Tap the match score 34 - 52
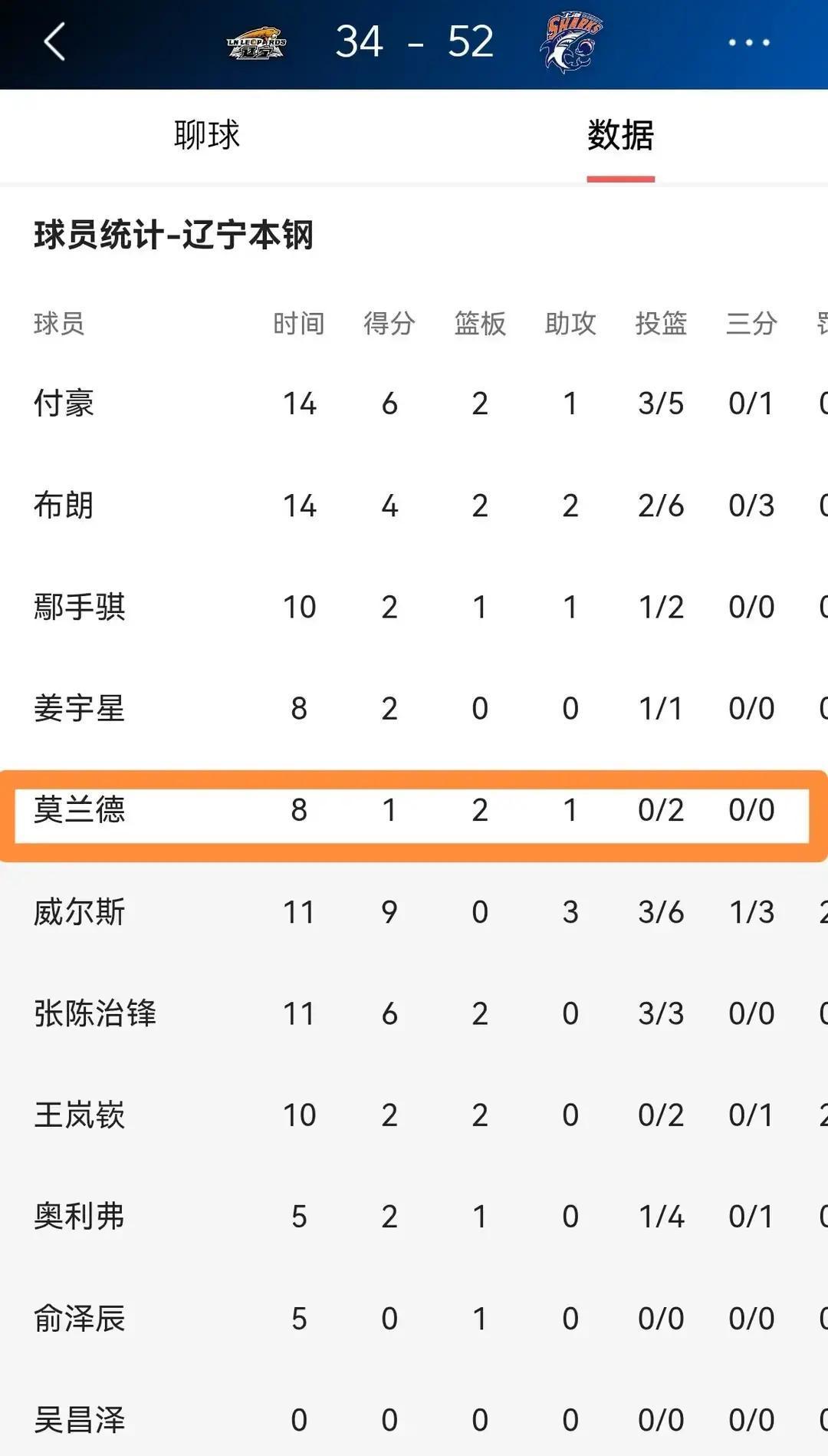828x1456 pixels. 414,42
